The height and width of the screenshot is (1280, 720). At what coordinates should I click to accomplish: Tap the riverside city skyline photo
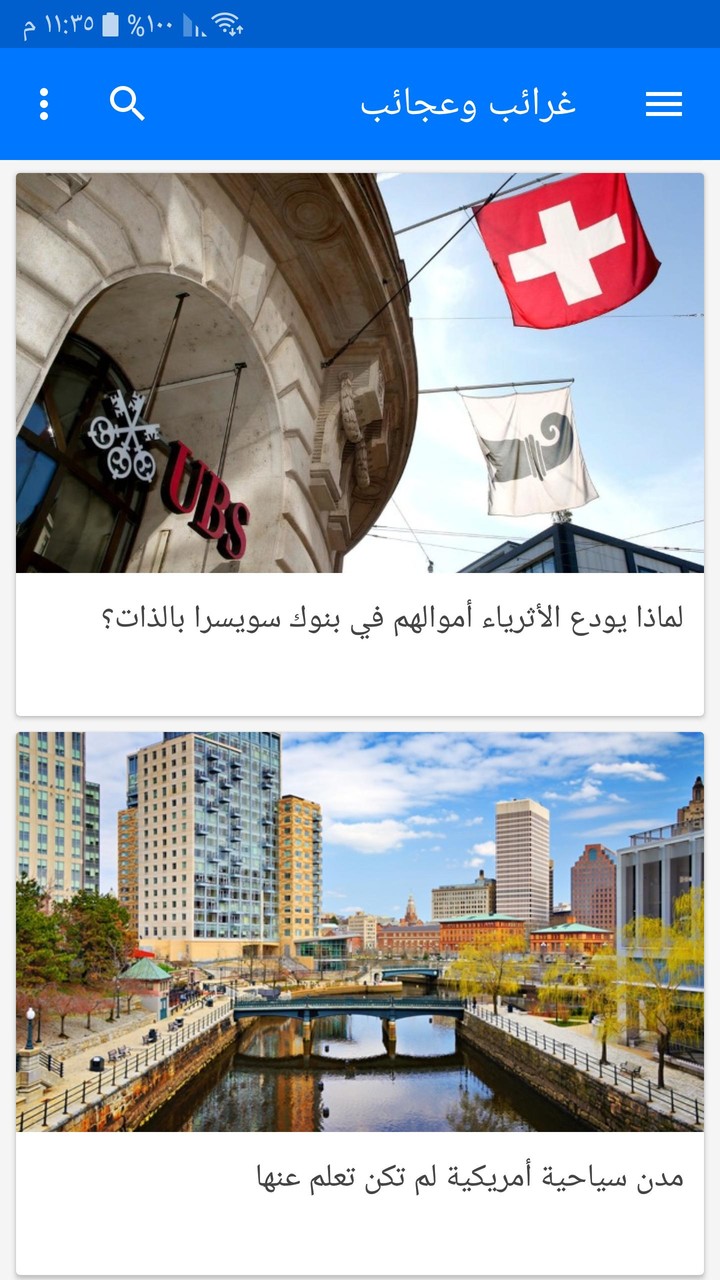click(x=360, y=930)
